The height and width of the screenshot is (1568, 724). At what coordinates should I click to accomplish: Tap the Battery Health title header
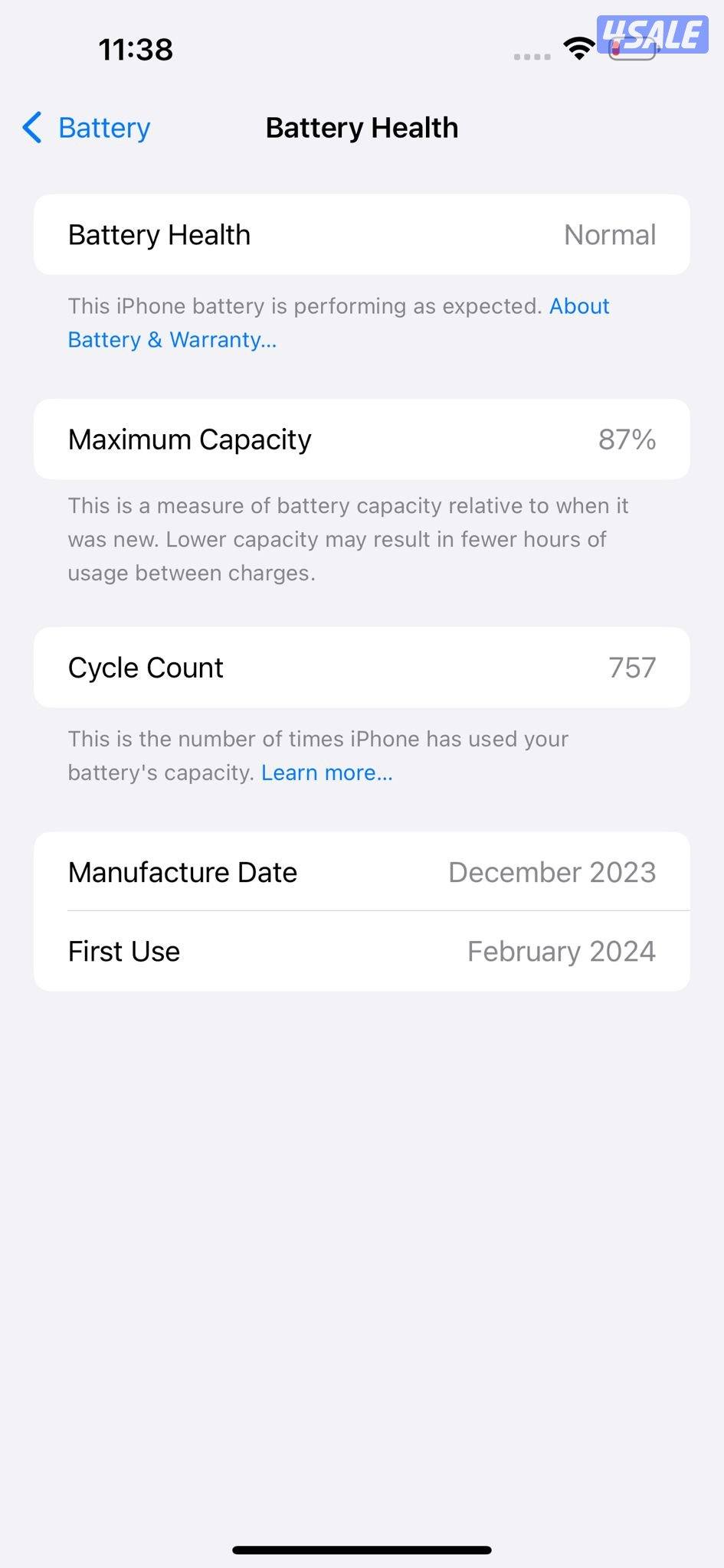362,127
